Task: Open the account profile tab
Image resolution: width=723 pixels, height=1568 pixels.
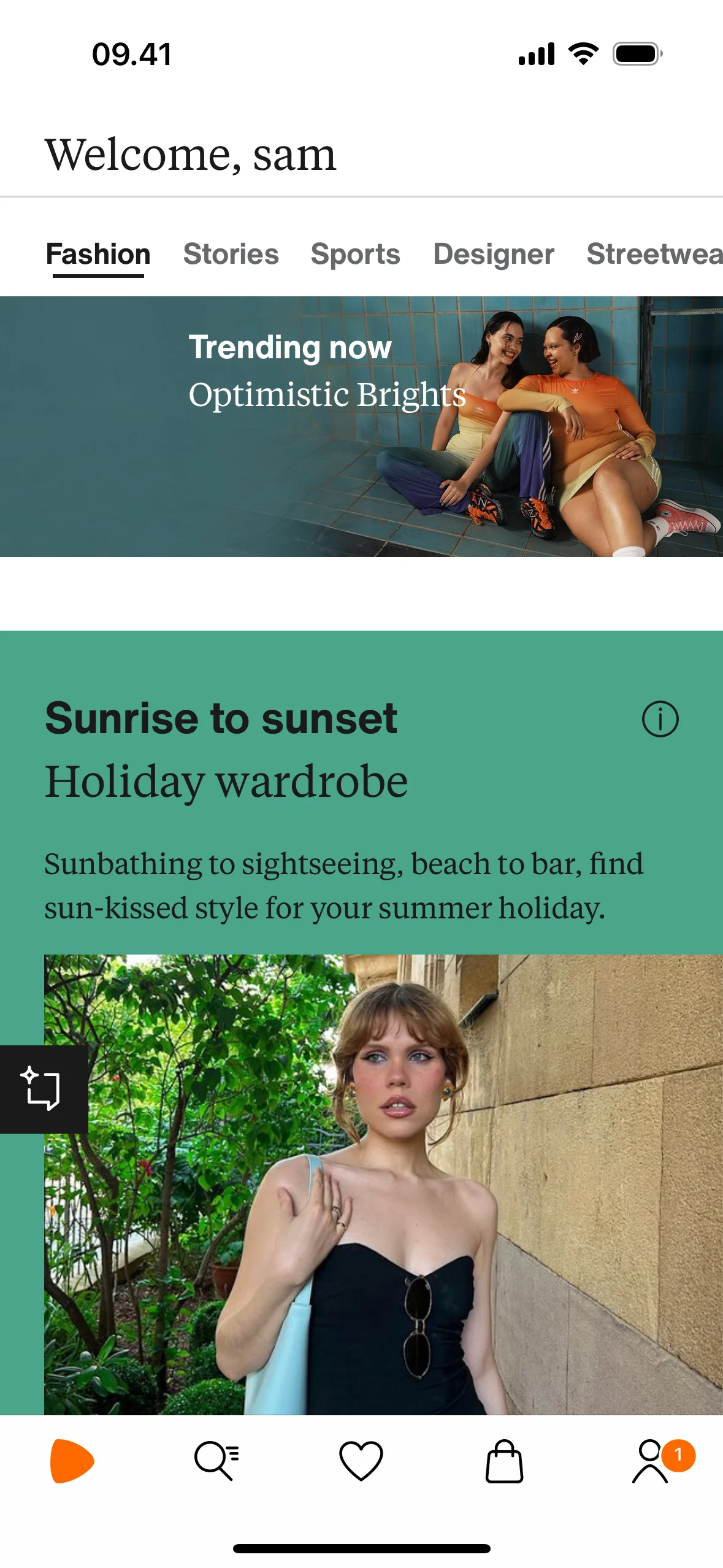Action: pyautogui.click(x=651, y=1461)
